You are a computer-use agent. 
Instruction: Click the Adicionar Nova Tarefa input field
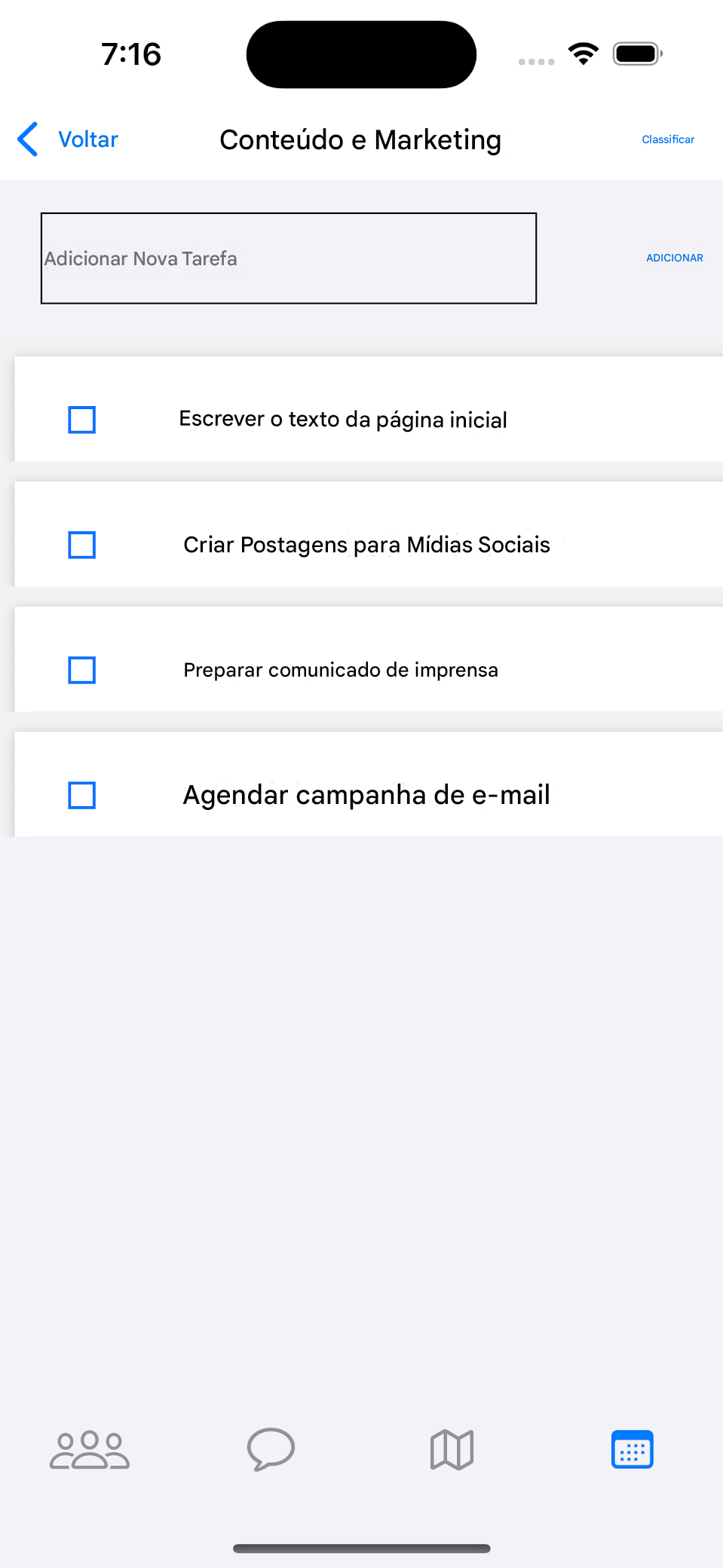(288, 258)
